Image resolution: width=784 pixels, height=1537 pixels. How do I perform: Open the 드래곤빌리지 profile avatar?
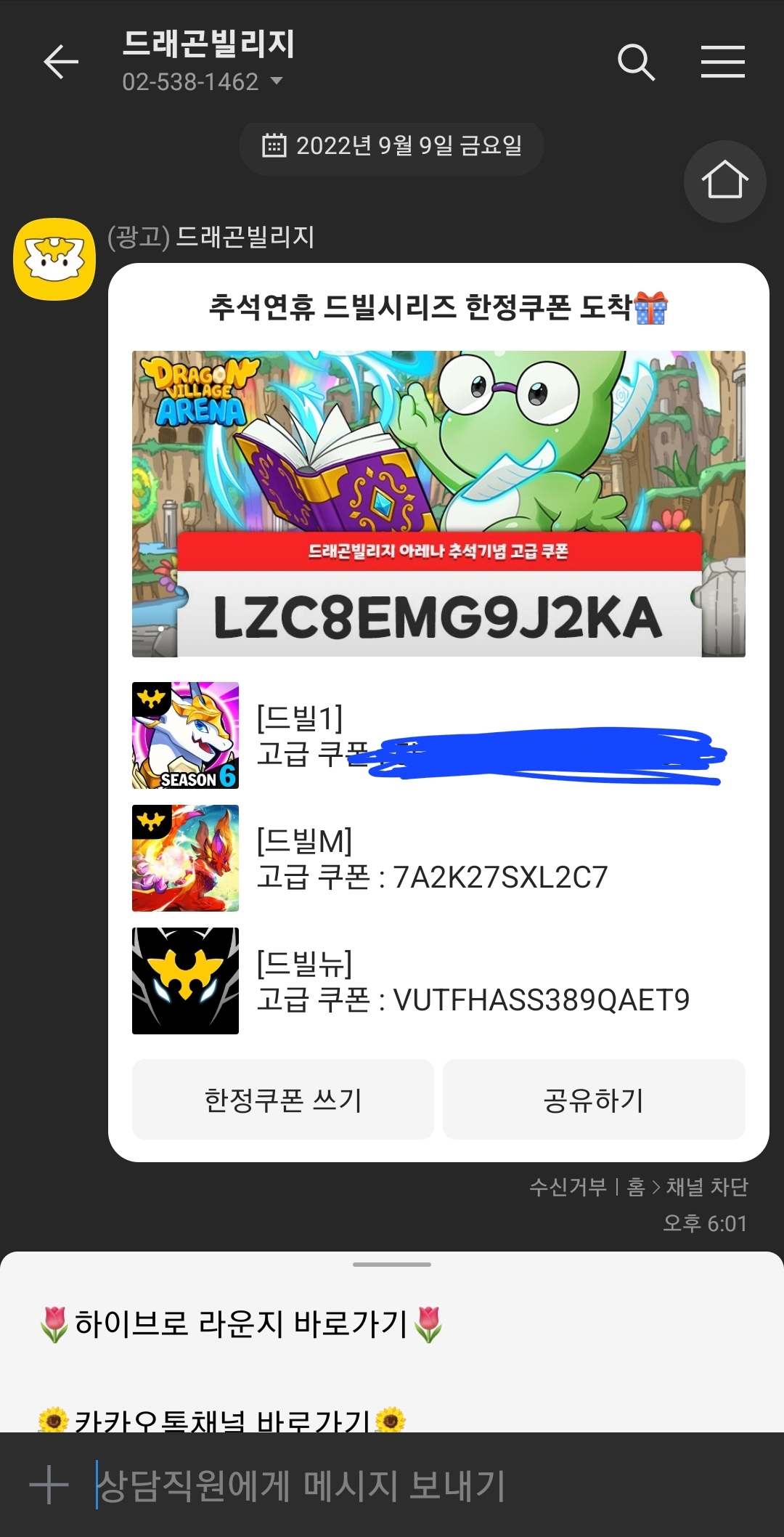pos(54,259)
